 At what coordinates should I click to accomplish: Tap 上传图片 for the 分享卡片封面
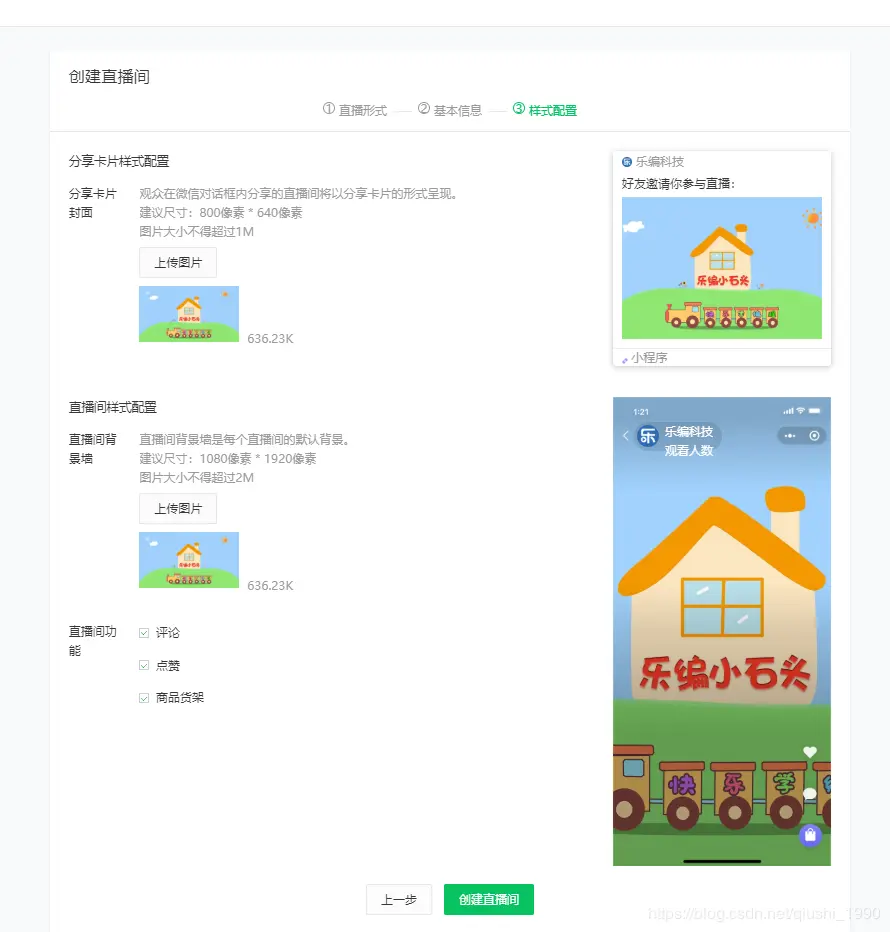178,263
